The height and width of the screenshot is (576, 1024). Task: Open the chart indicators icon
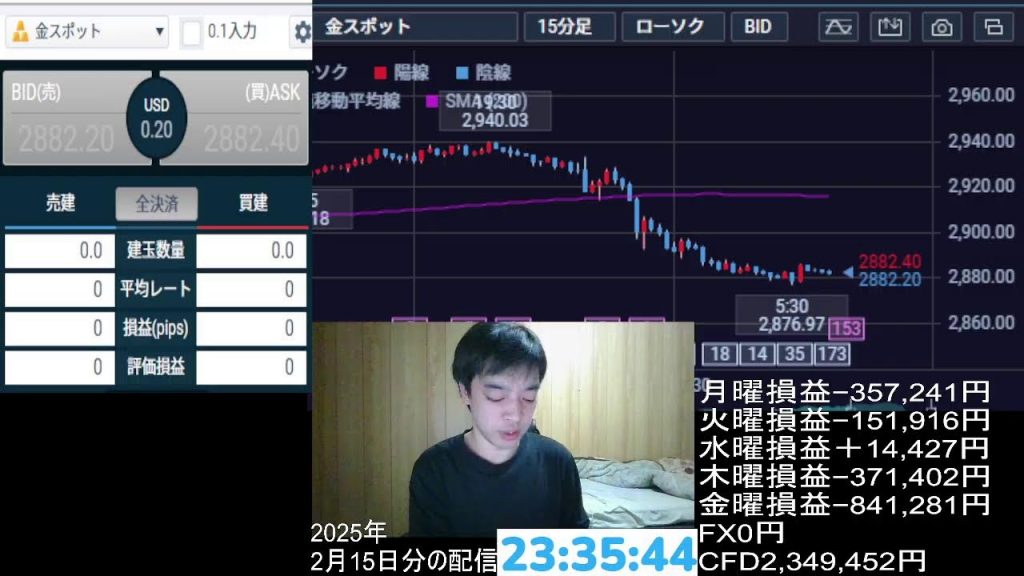(x=839, y=27)
